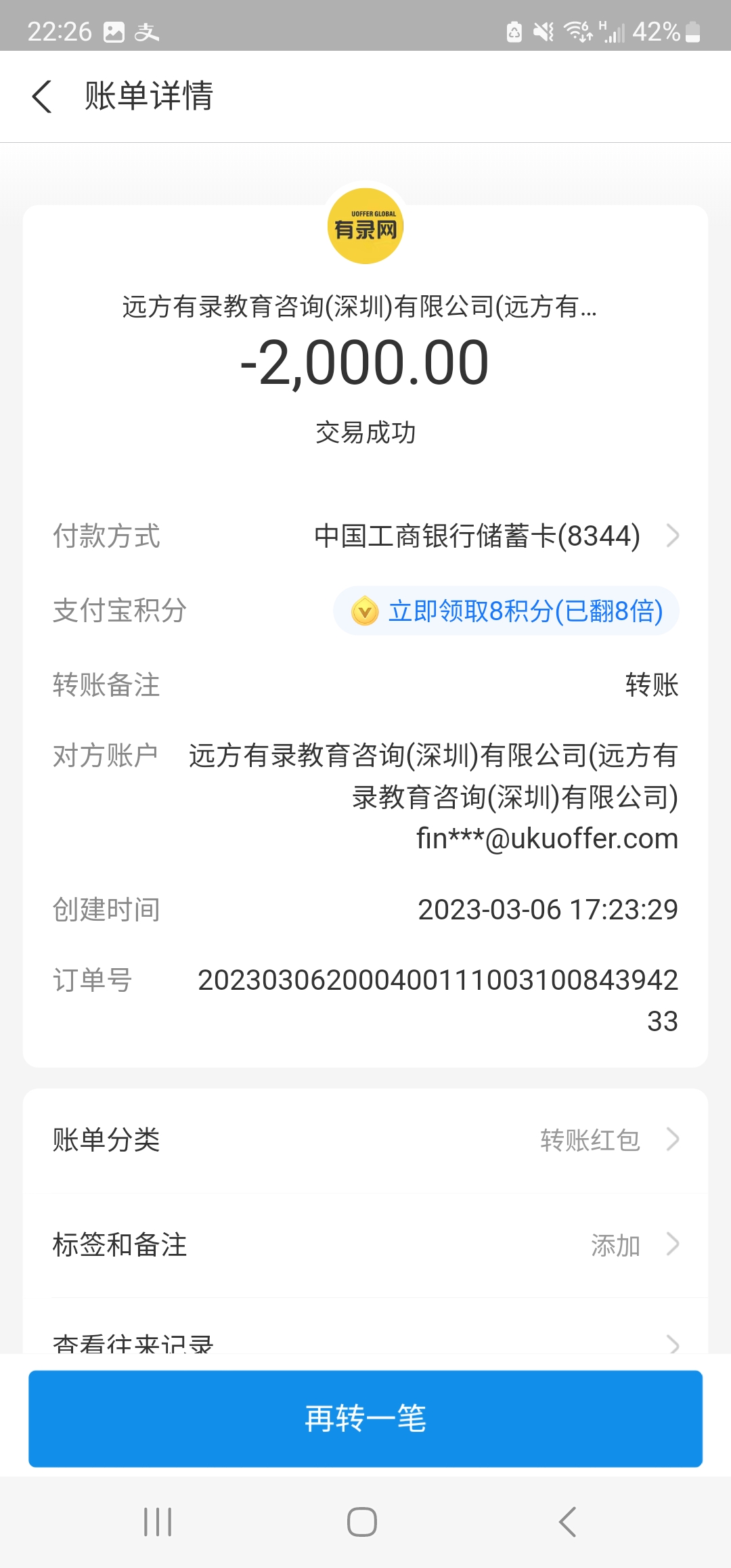Claim 立即领取8积分 Alipay points

[x=506, y=611]
